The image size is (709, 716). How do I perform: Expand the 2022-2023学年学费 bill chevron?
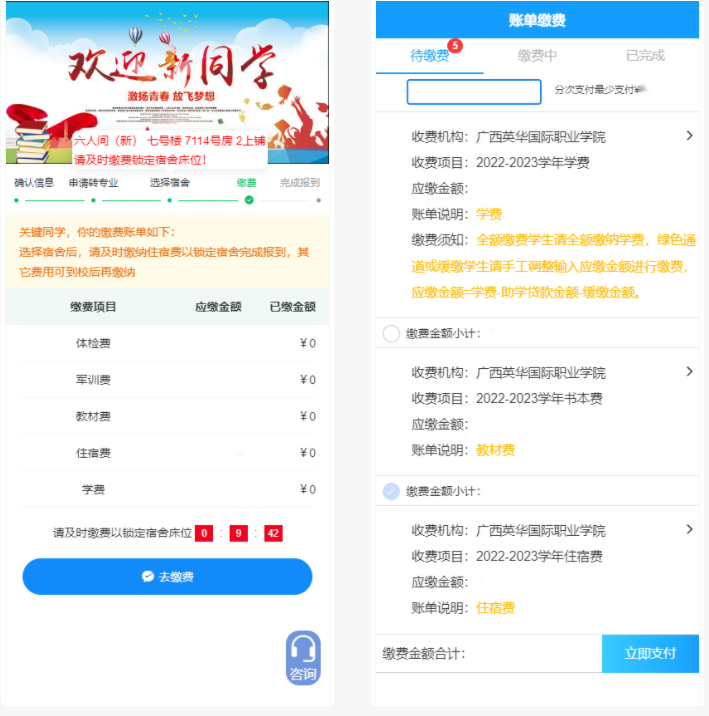689,135
